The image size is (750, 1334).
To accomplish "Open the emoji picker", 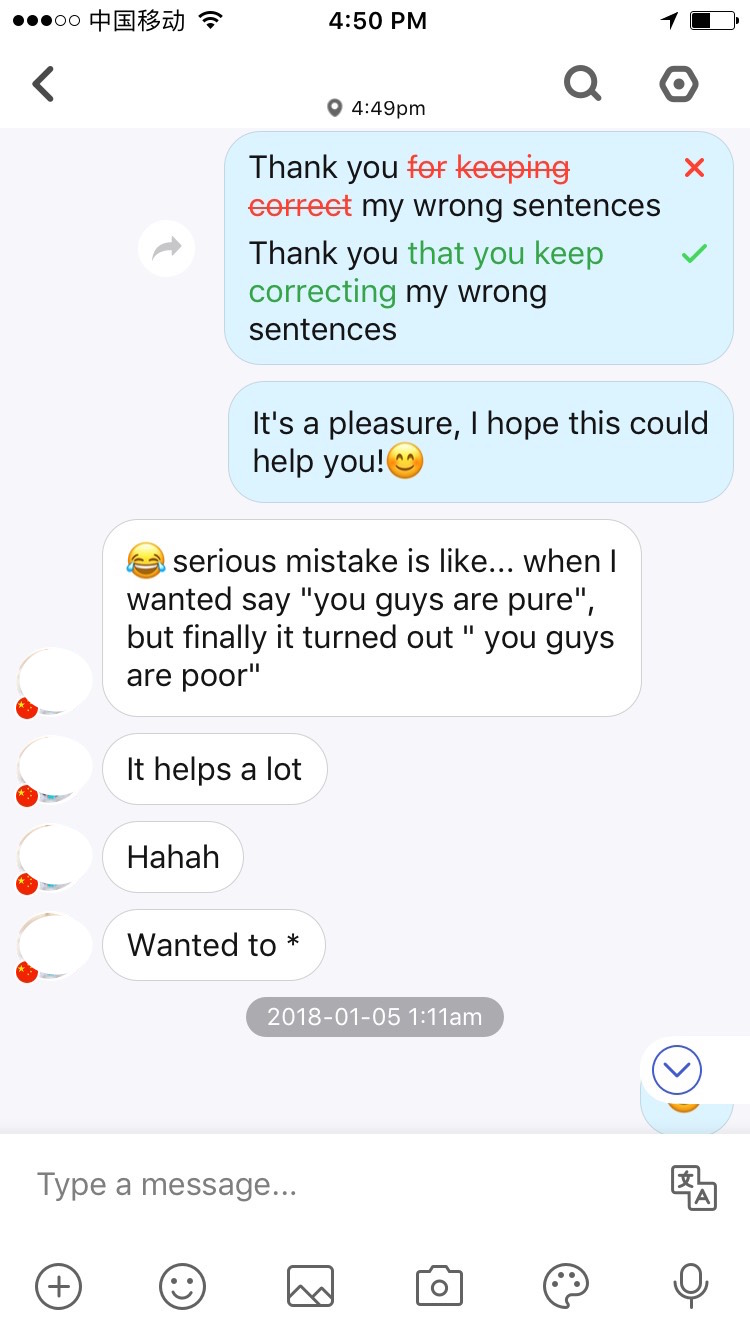I will pyautogui.click(x=182, y=1285).
